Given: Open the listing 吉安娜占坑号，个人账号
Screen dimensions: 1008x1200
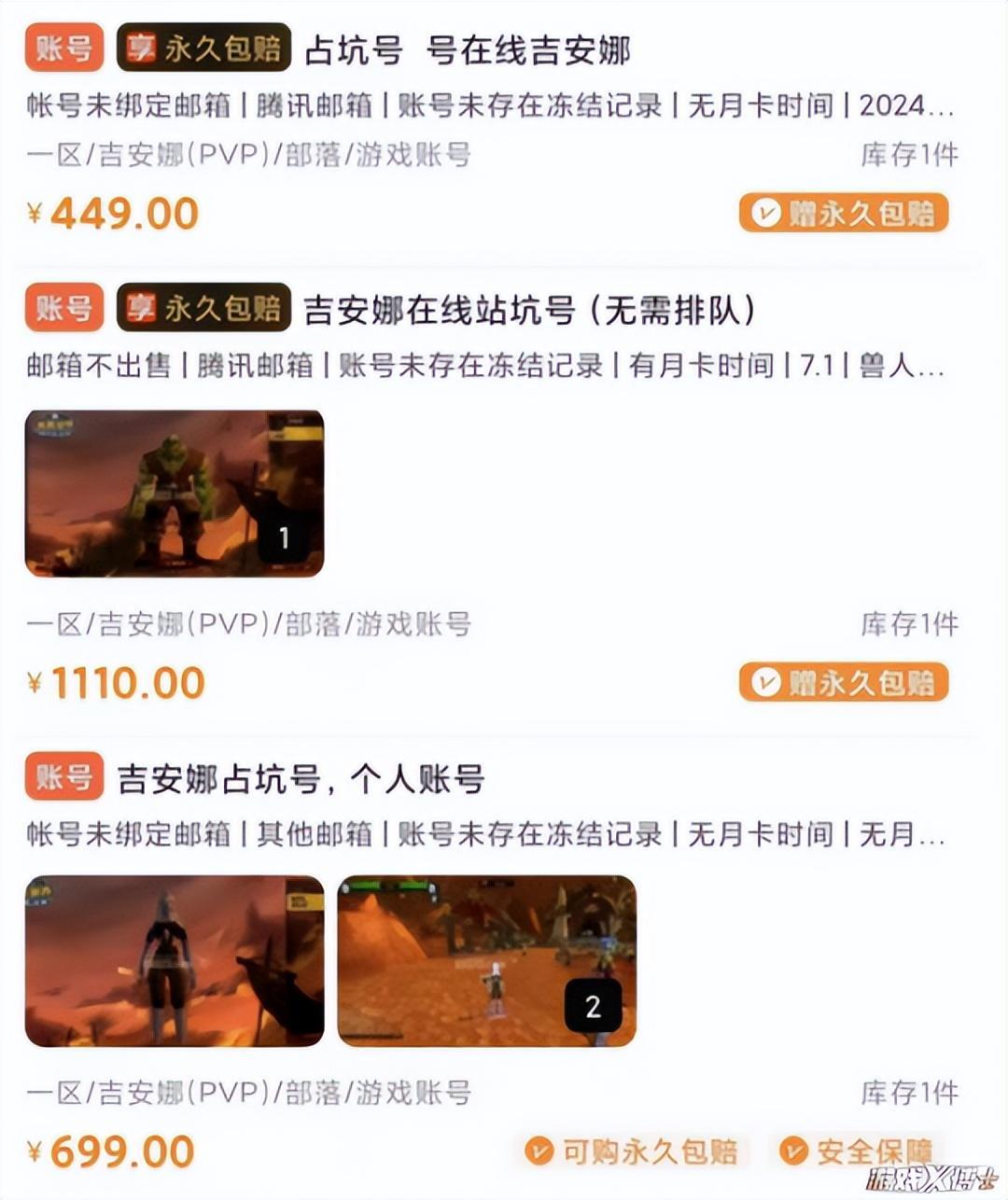Looking at the screenshot, I should coord(301,778).
